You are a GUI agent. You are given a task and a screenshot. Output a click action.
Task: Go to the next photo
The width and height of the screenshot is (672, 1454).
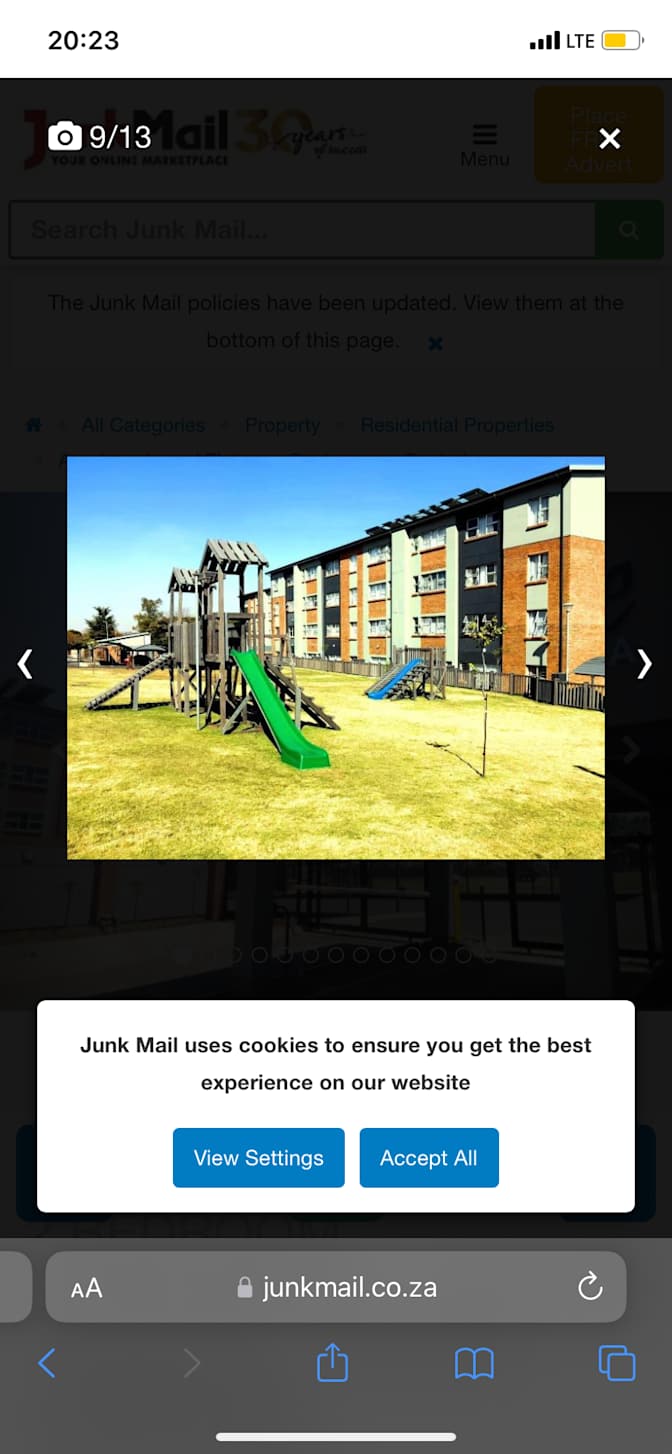coord(645,664)
